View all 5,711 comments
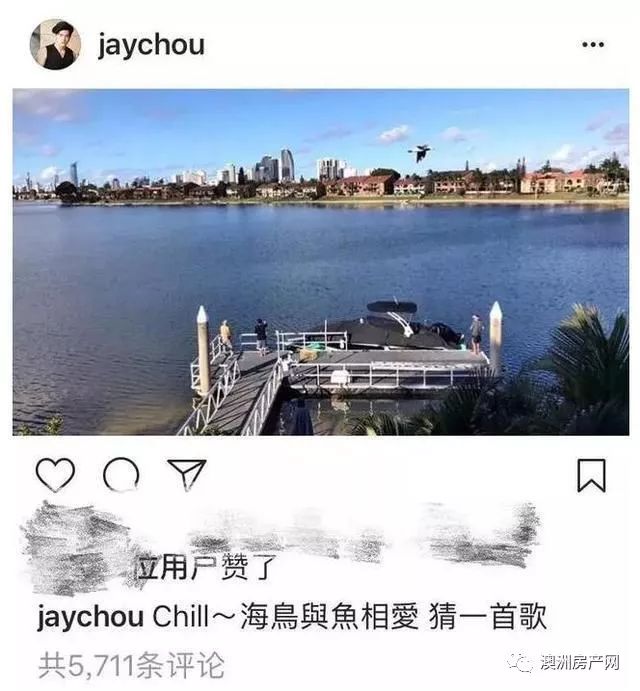The image size is (640, 691). point(131,663)
